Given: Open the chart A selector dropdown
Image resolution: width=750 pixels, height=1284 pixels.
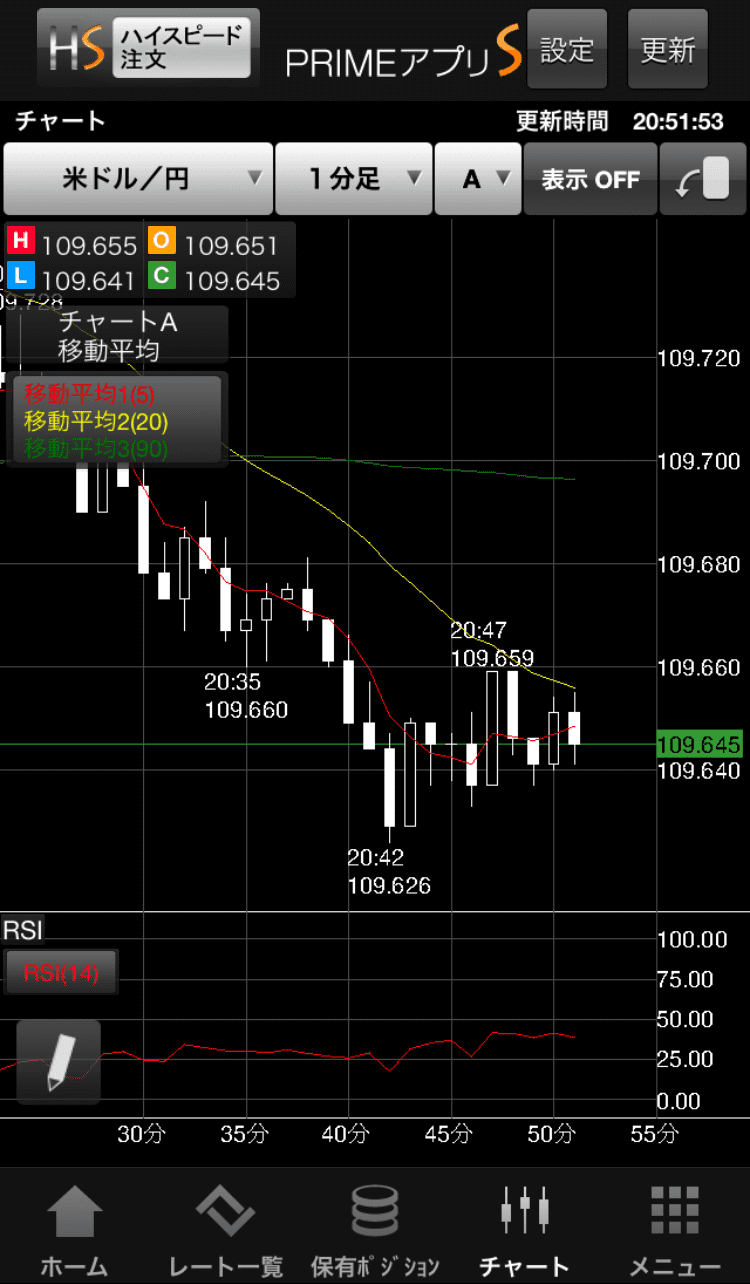Looking at the screenshot, I should 478,179.
